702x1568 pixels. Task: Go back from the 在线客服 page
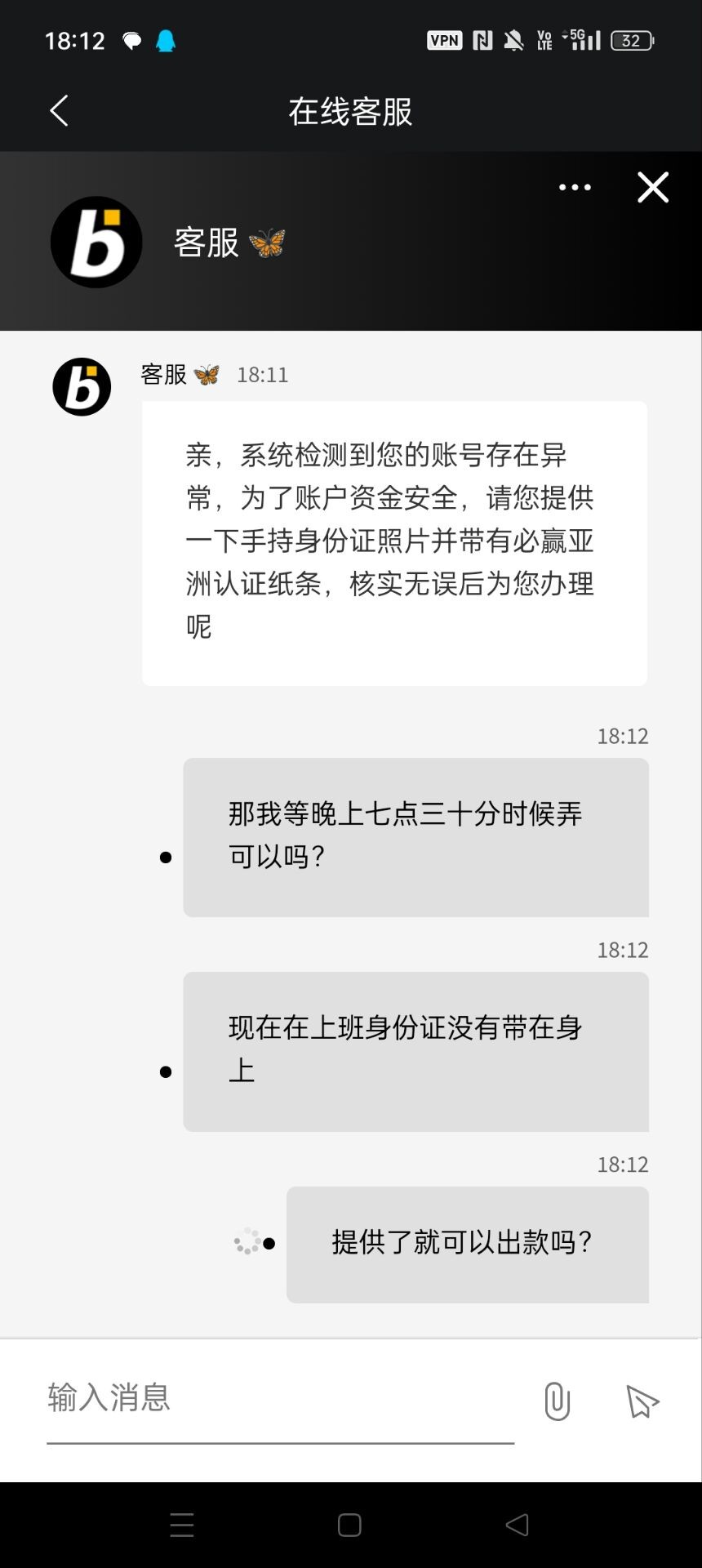[x=59, y=111]
